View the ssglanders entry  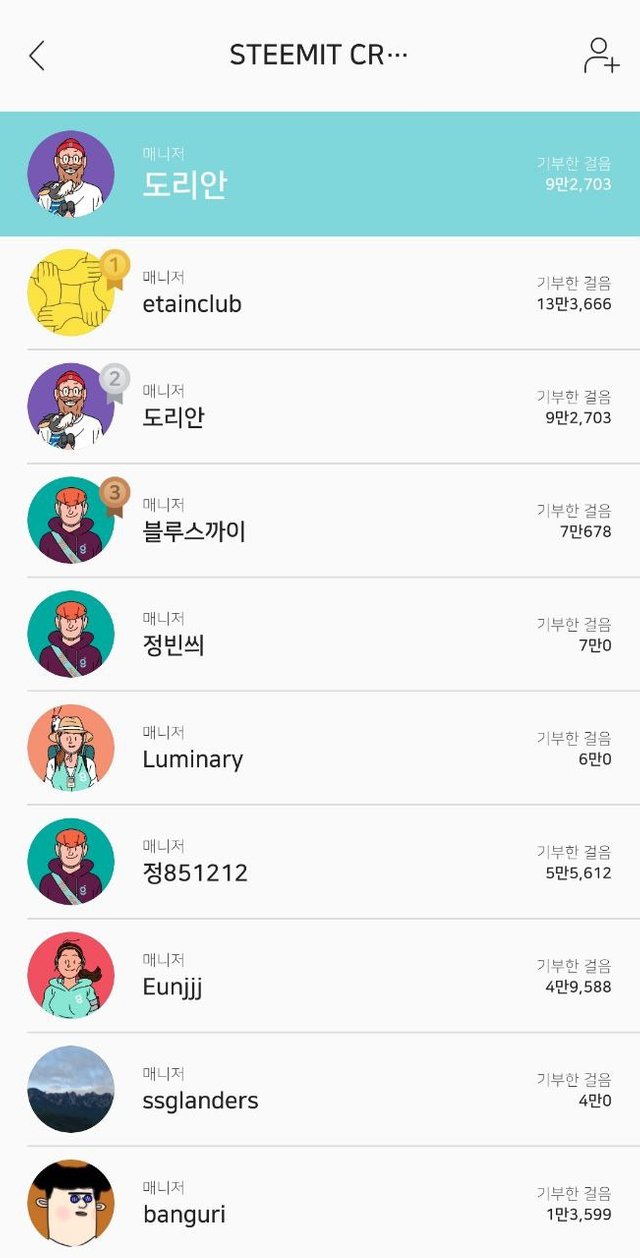[x=320, y=1091]
